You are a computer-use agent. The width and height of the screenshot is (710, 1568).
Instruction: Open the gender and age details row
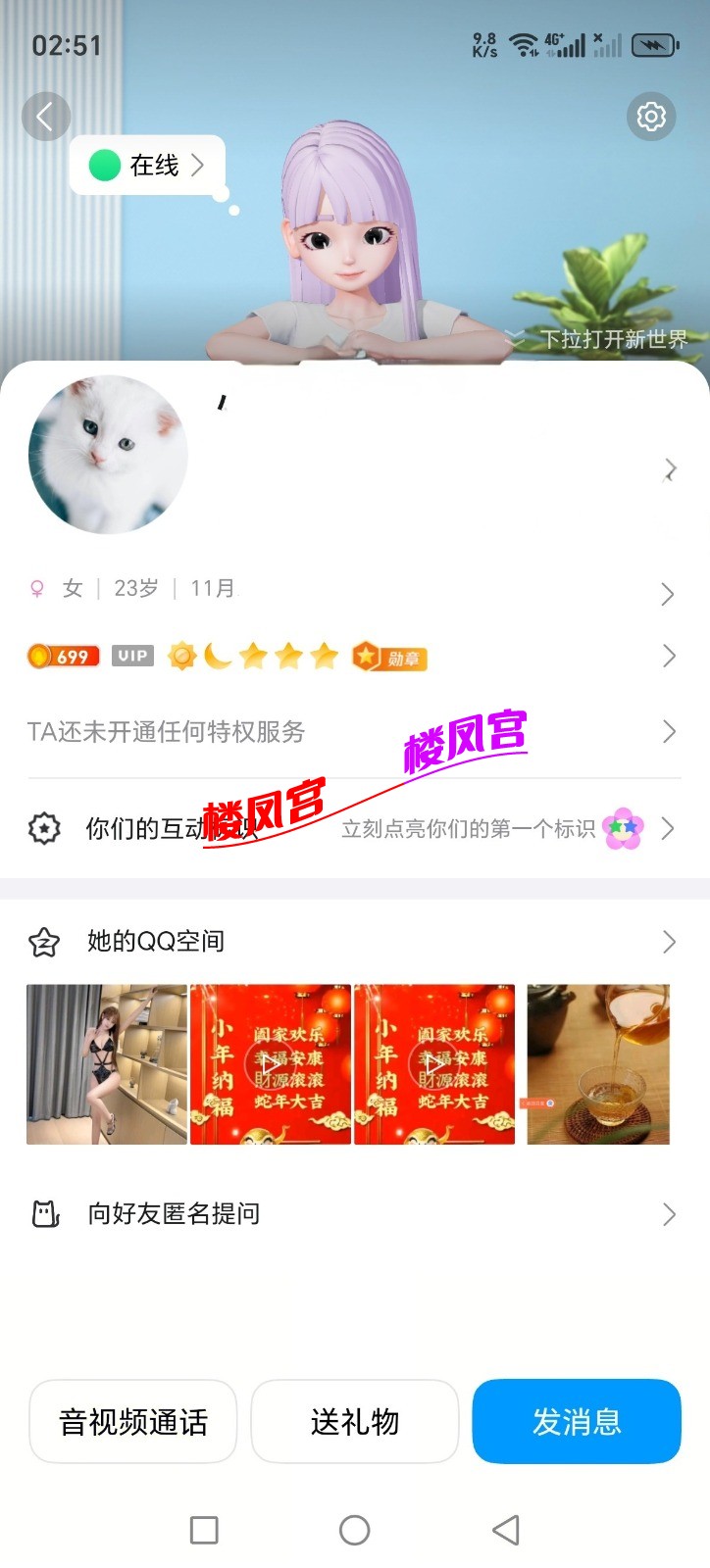click(x=353, y=590)
